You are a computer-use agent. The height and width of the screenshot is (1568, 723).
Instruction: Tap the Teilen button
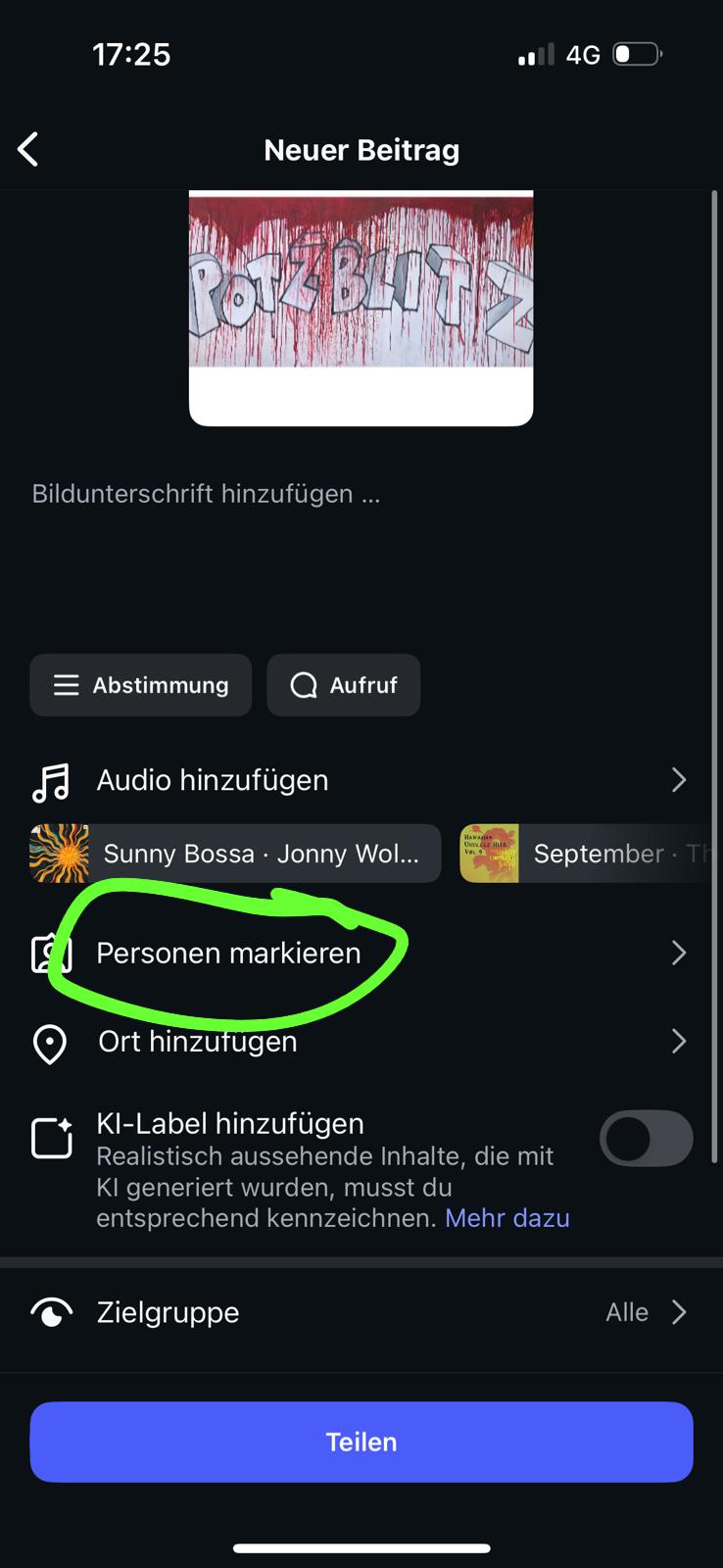point(361,1442)
